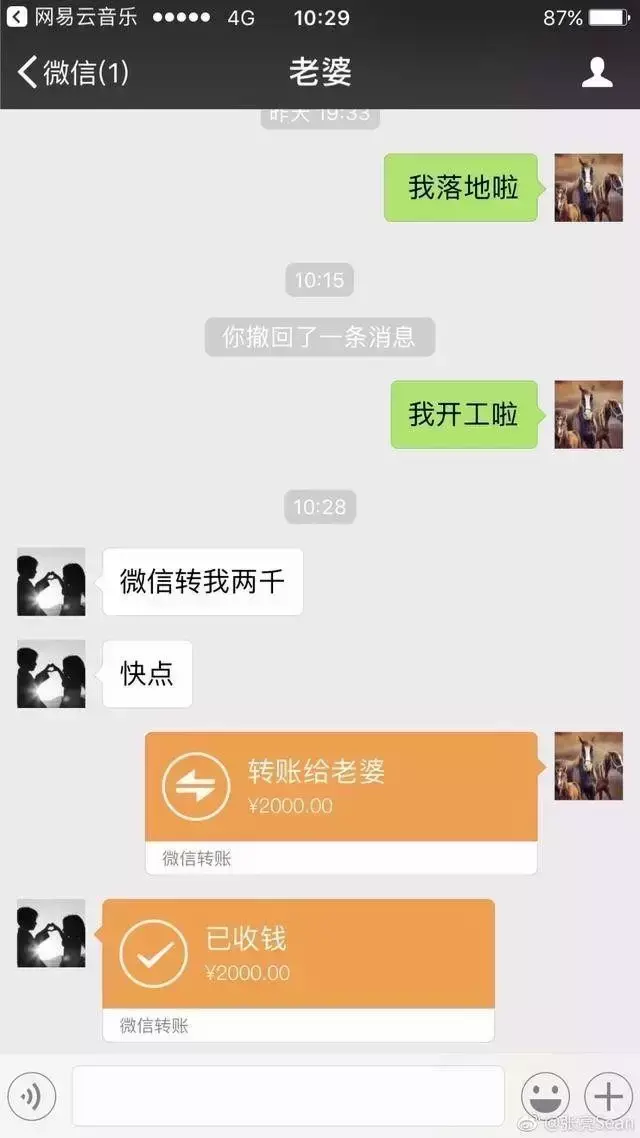Open the 转账给老婆 ¥2000.00 transfer card
This screenshot has width=640, height=1138.
coord(341,787)
